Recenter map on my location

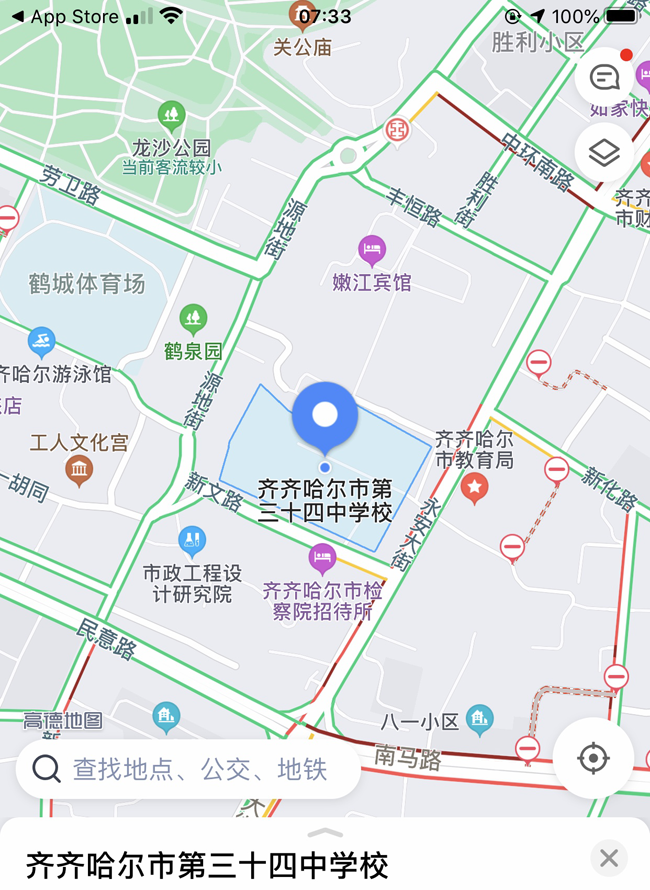593,758
